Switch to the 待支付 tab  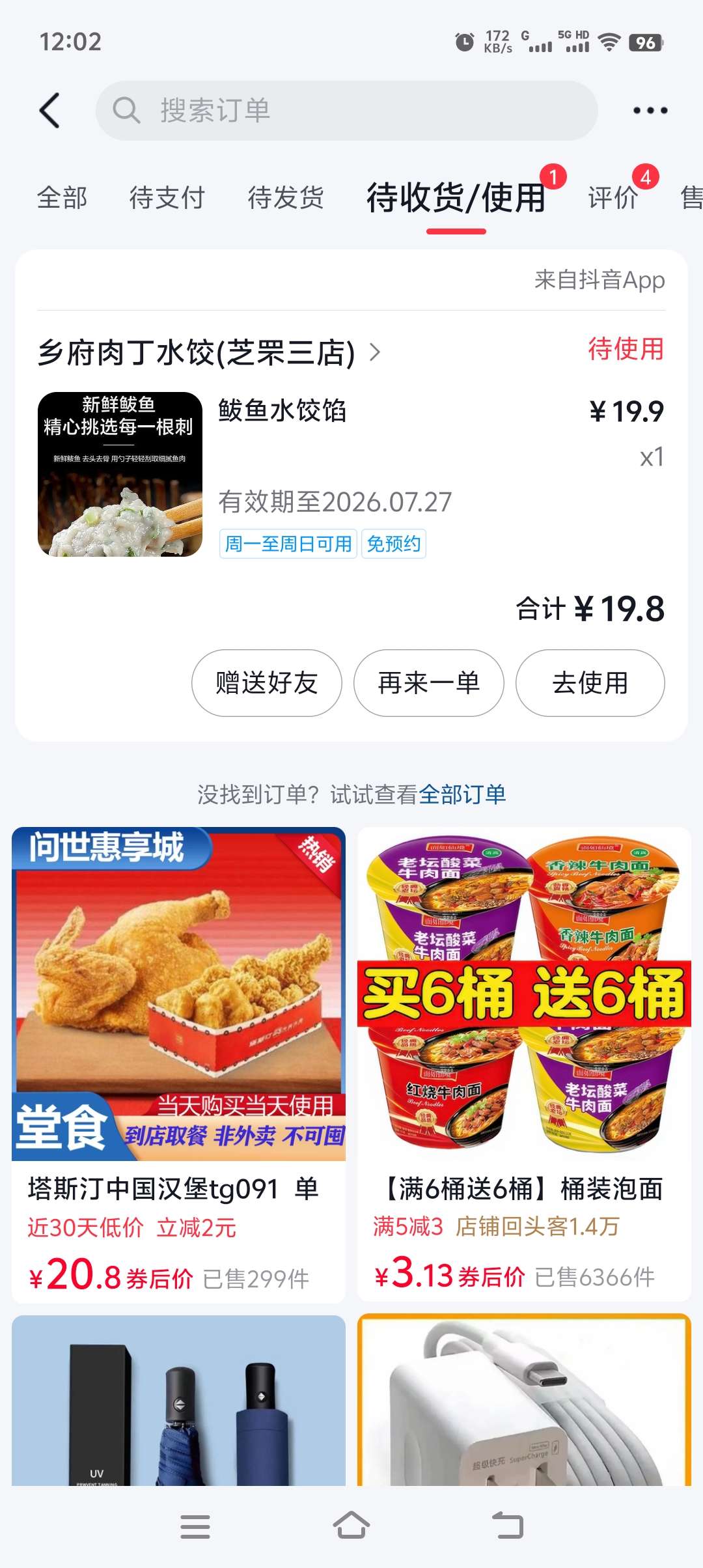point(167,198)
